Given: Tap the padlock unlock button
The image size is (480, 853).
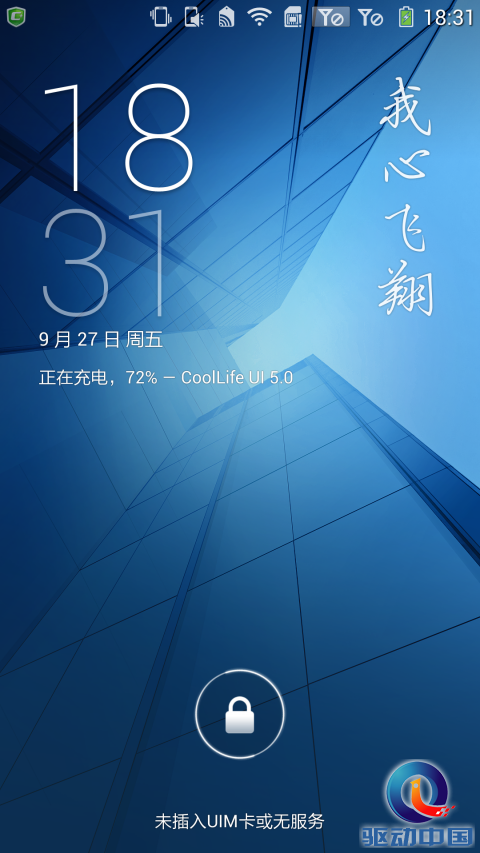Looking at the screenshot, I should point(239,714).
